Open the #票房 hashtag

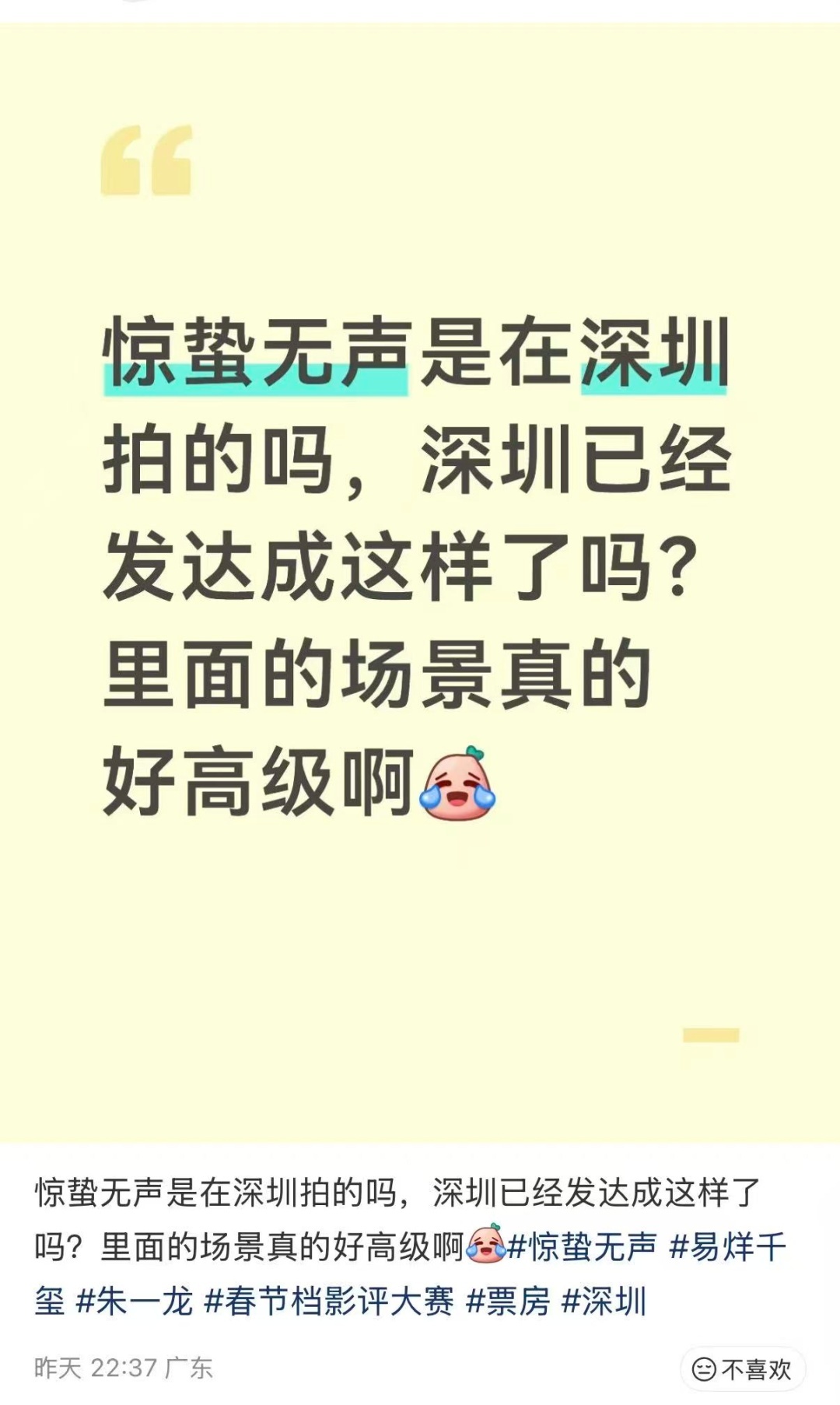[508, 1302]
